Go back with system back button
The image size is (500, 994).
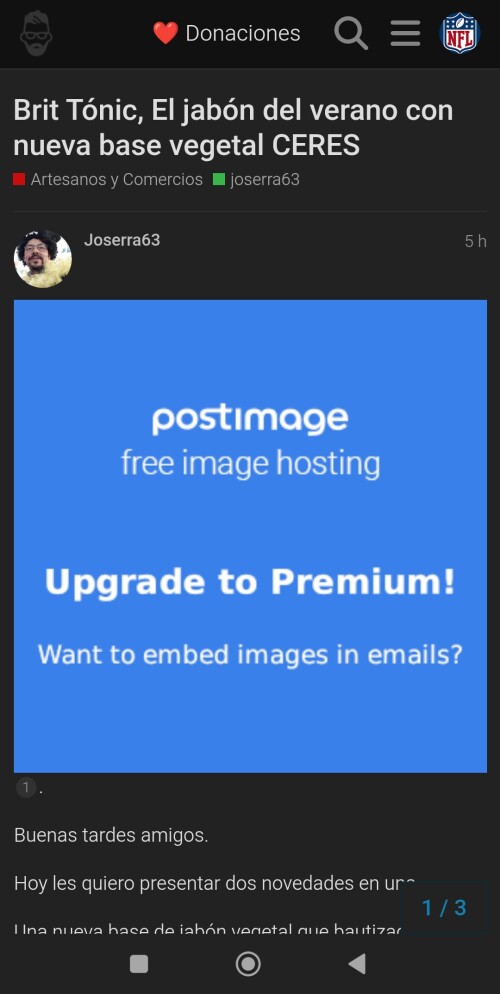click(x=357, y=964)
